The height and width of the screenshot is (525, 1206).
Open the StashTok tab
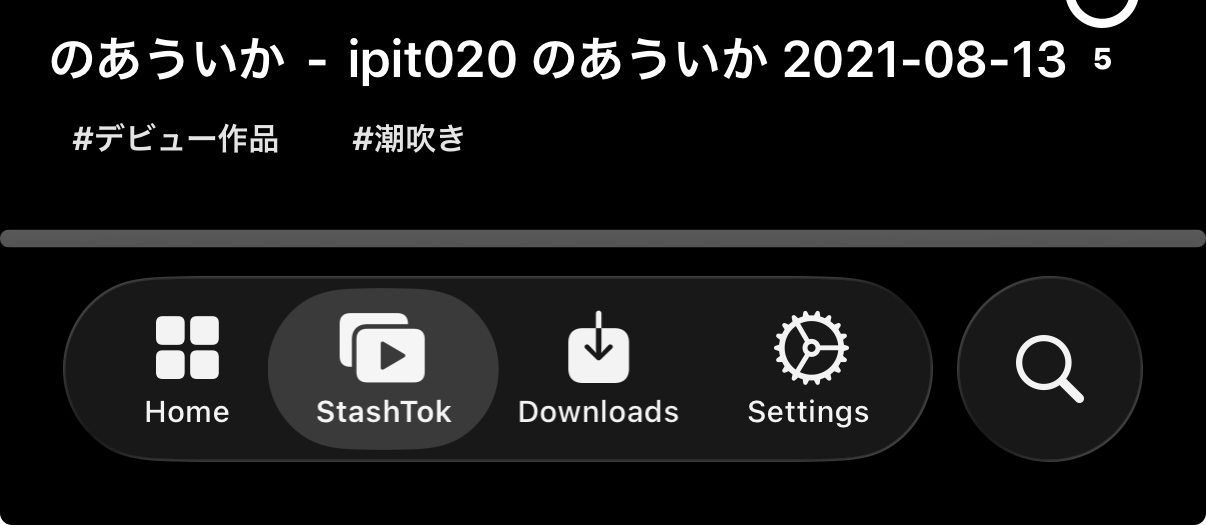[x=383, y=369]
